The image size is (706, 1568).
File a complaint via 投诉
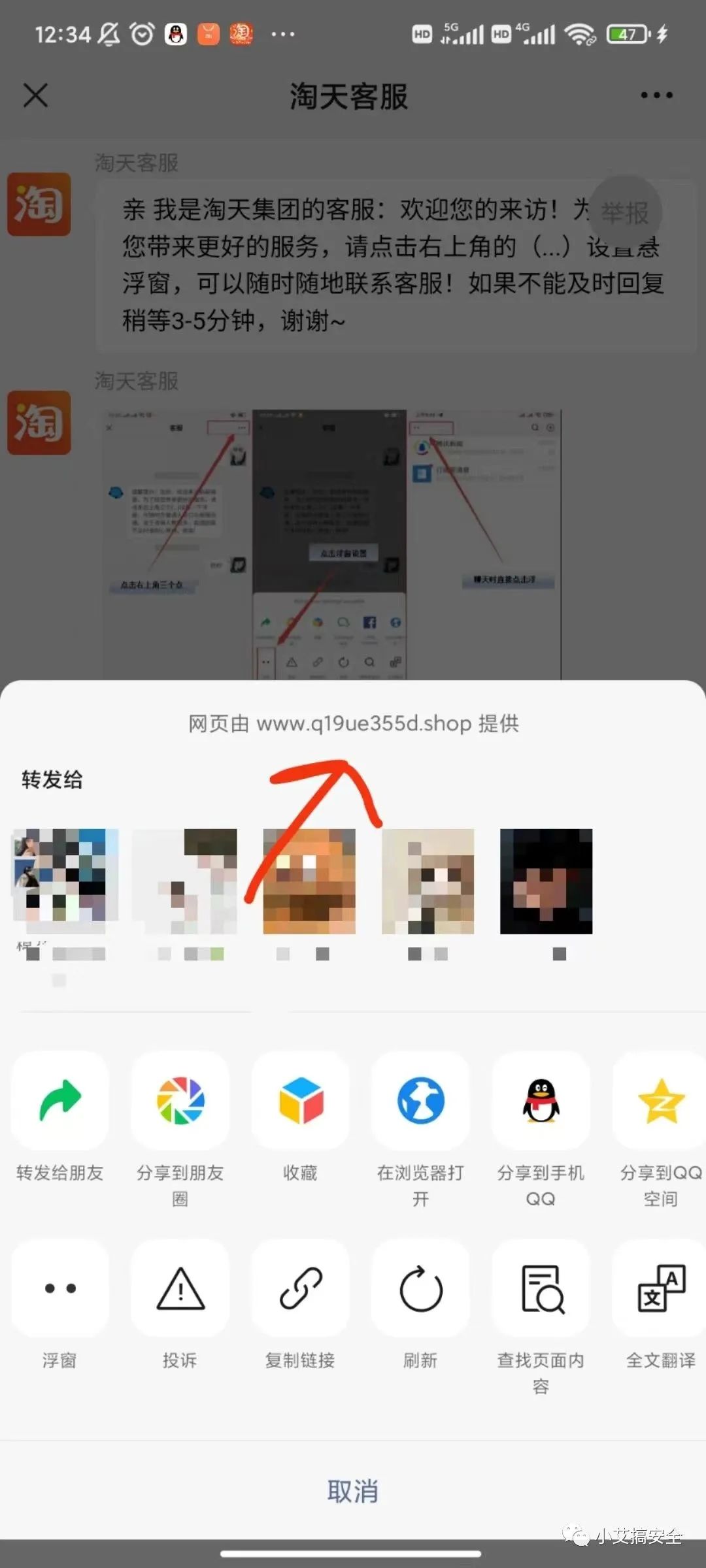pyautogui.click(x=180, y=1288)
